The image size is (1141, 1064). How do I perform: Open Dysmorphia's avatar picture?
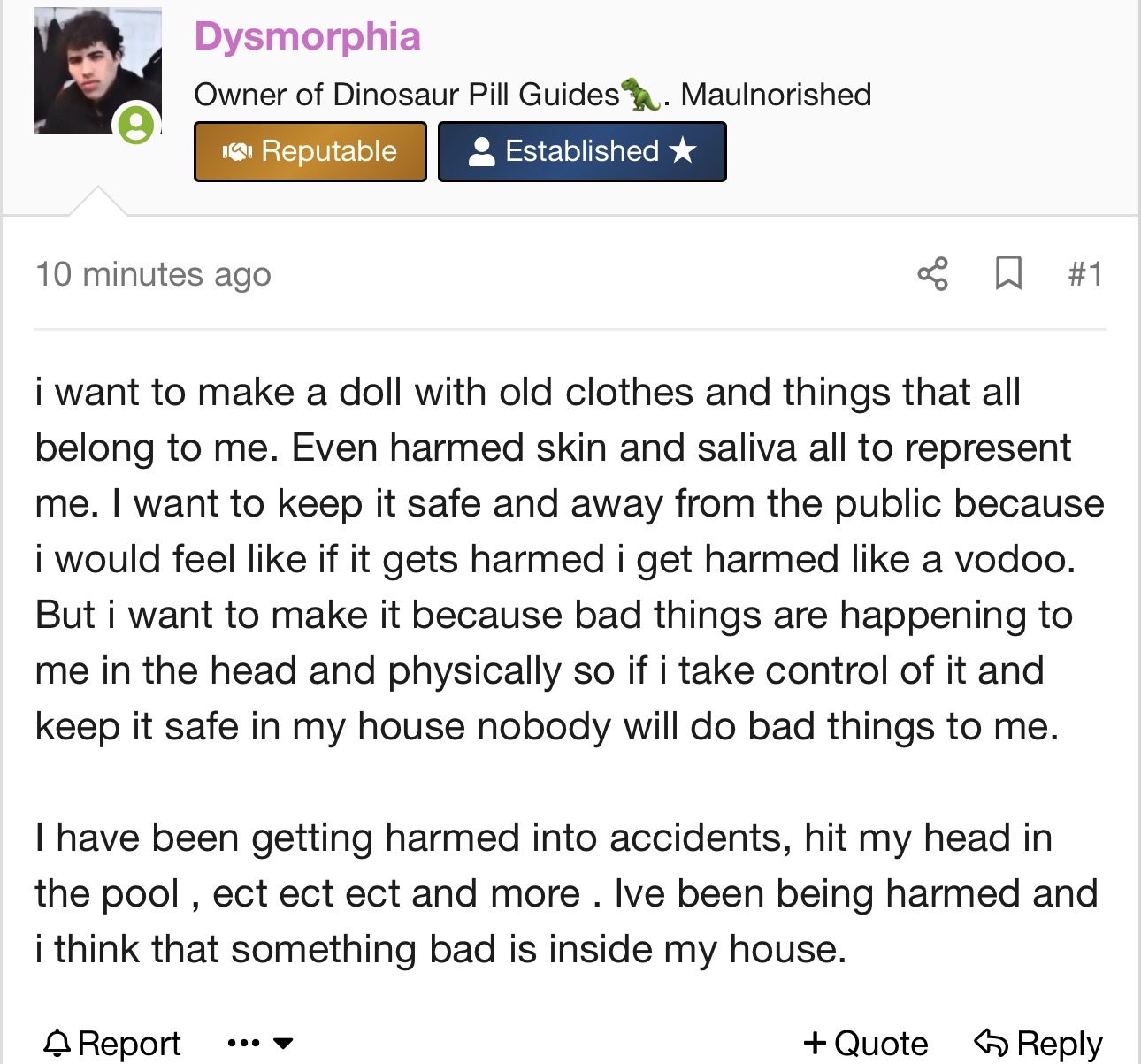tap(97, 71)
